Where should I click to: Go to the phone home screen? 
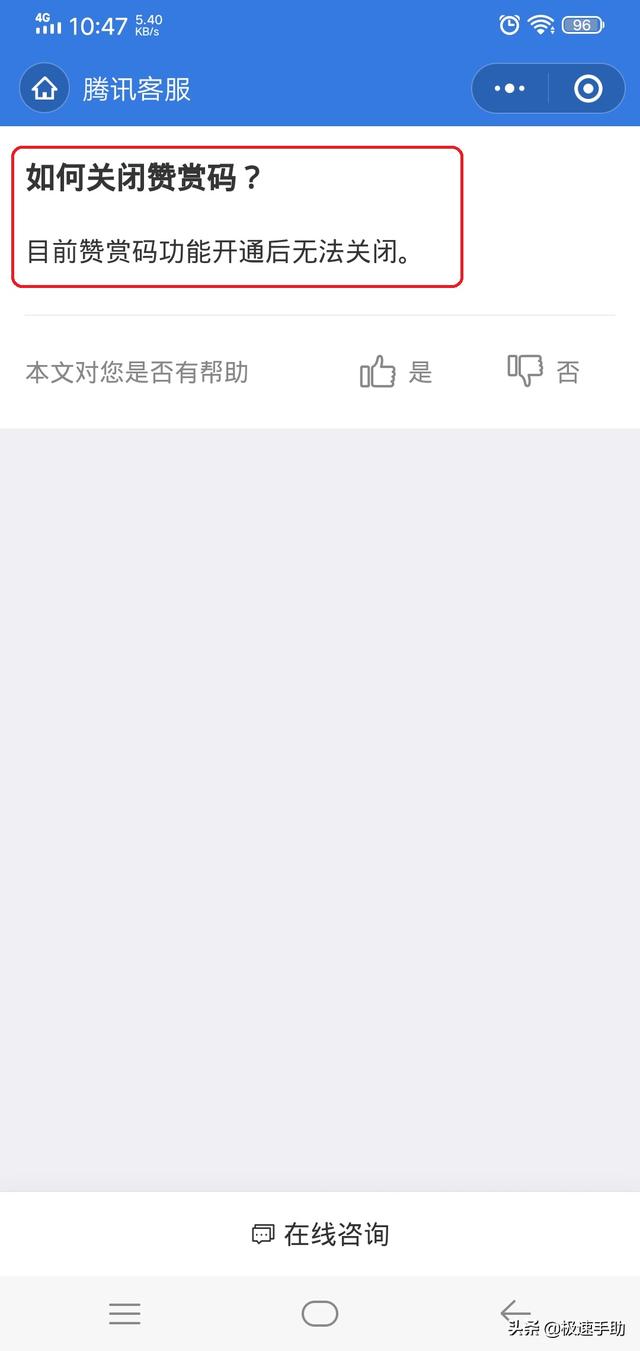[320, 1313]
